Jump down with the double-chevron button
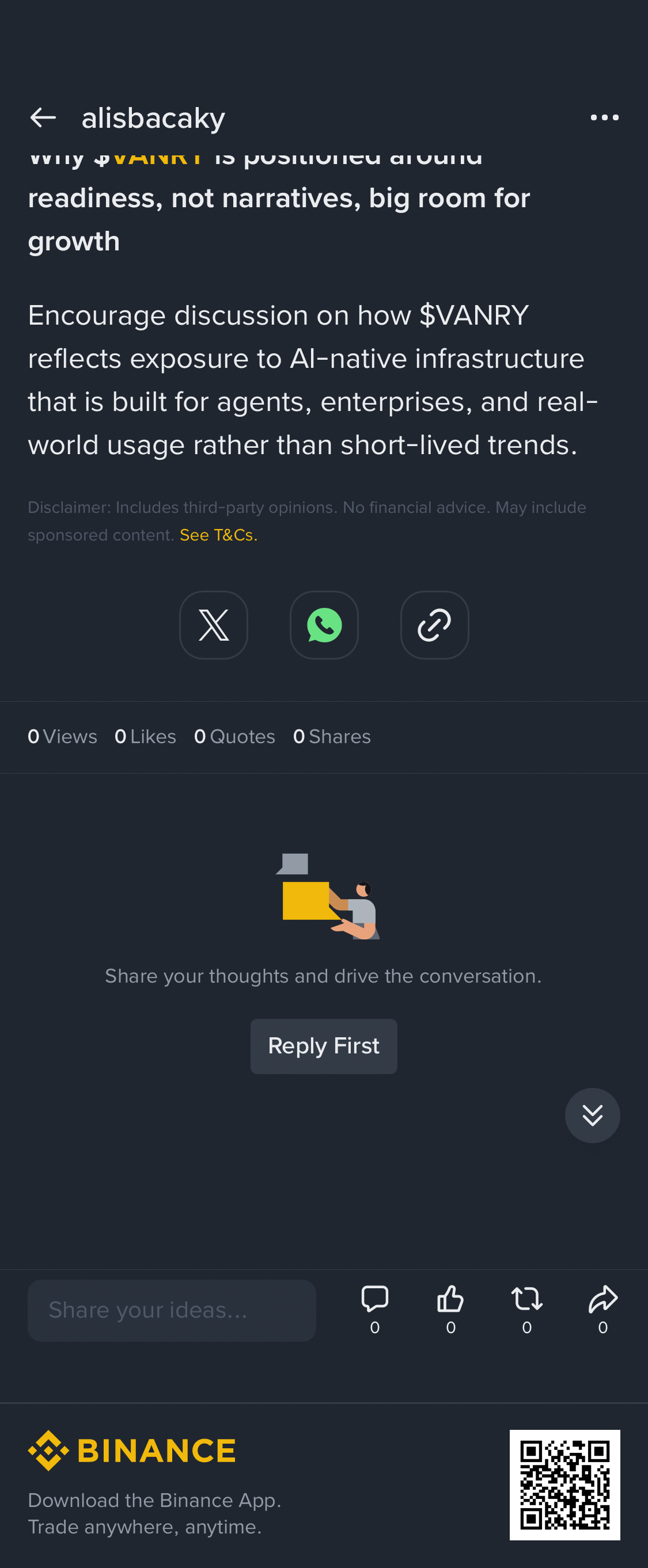 pos(592,1115)
